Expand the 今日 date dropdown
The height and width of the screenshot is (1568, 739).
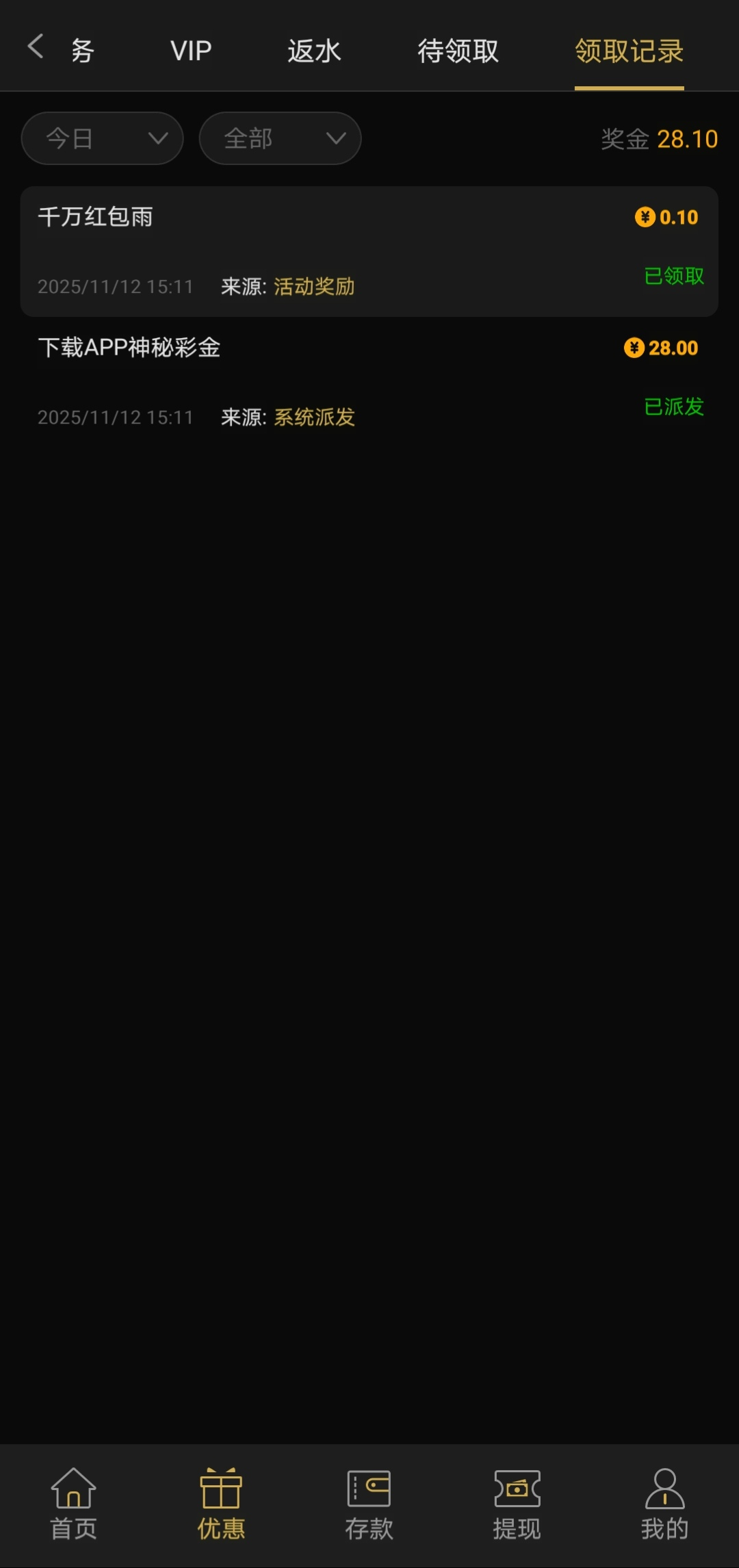(103, 139)
